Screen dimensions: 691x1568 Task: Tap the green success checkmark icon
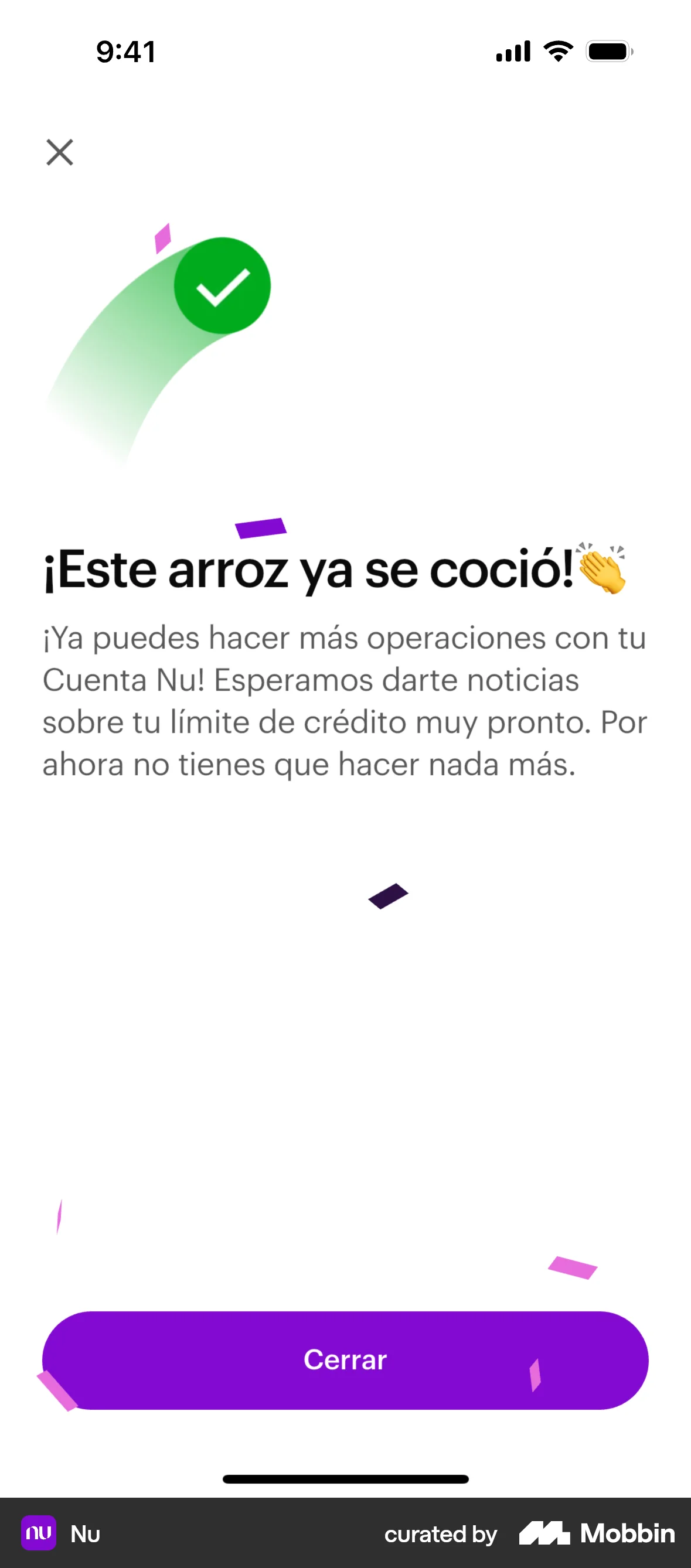click(222, 287)
